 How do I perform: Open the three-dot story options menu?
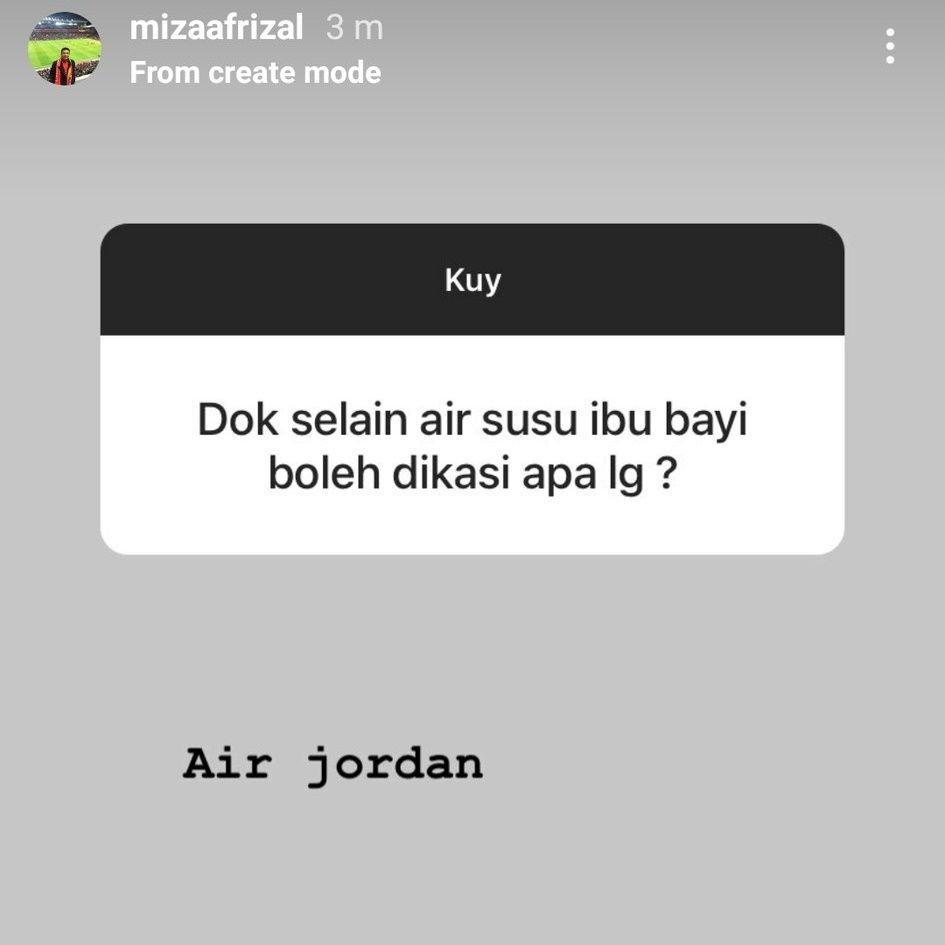[x=889, y=46]
